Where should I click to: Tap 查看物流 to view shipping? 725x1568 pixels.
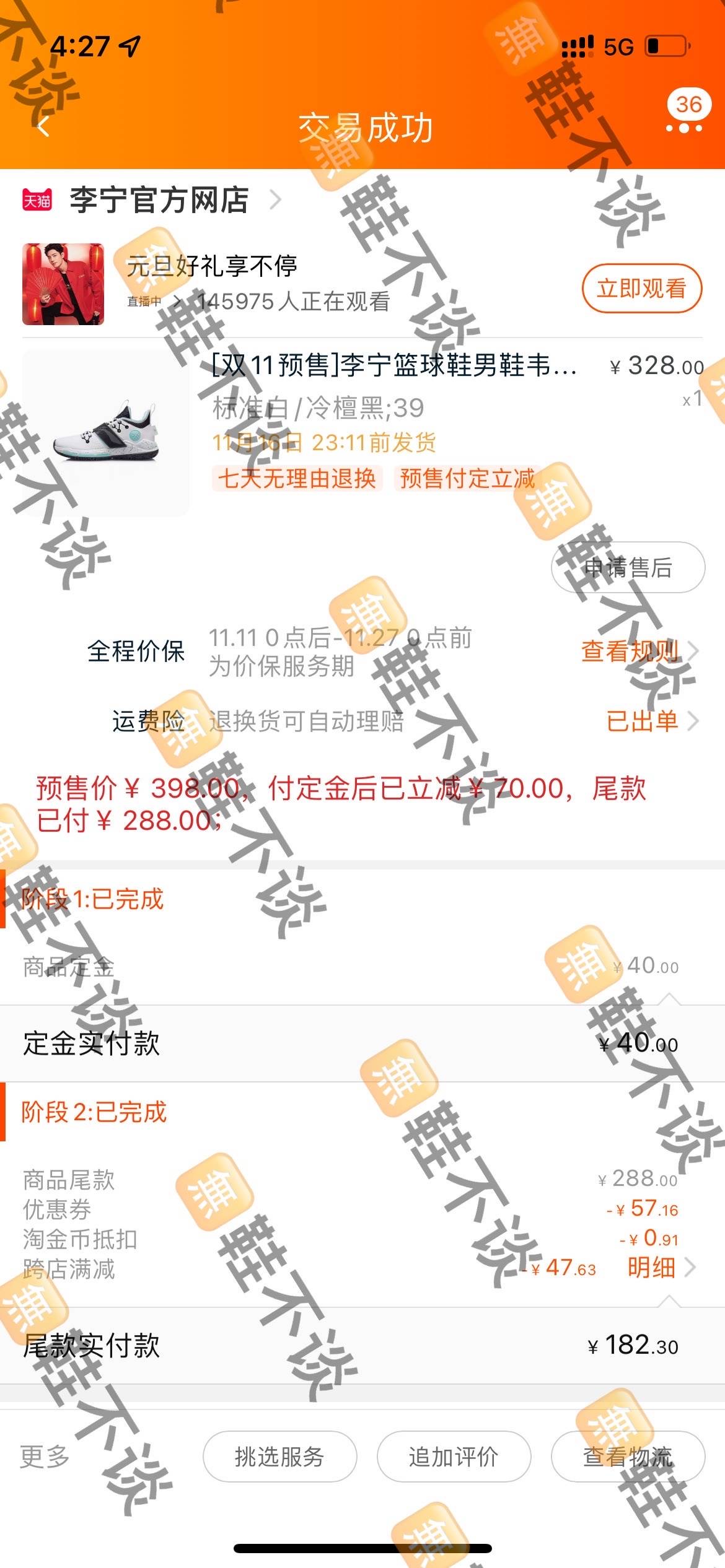[x=628, y=1457]
